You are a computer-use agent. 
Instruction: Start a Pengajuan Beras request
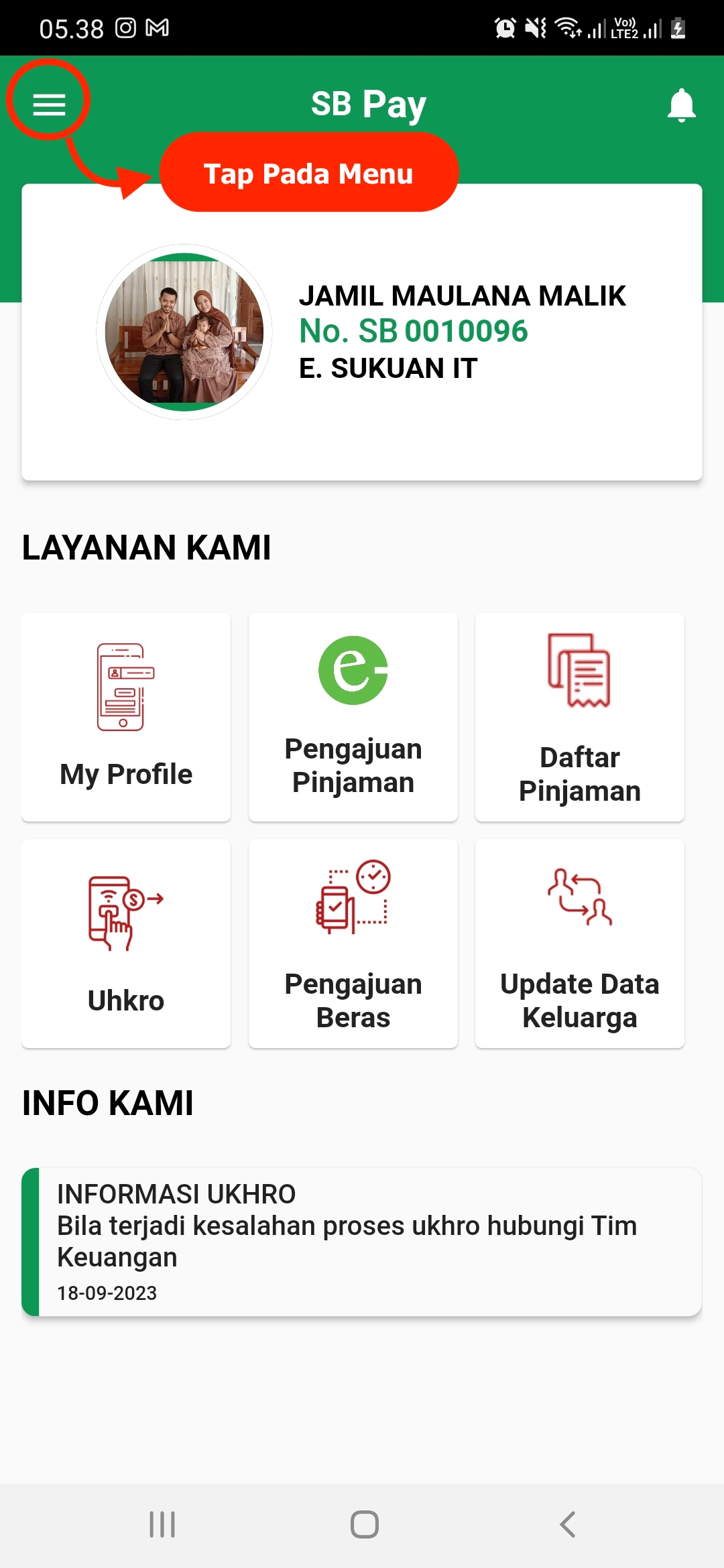[353, 943]
